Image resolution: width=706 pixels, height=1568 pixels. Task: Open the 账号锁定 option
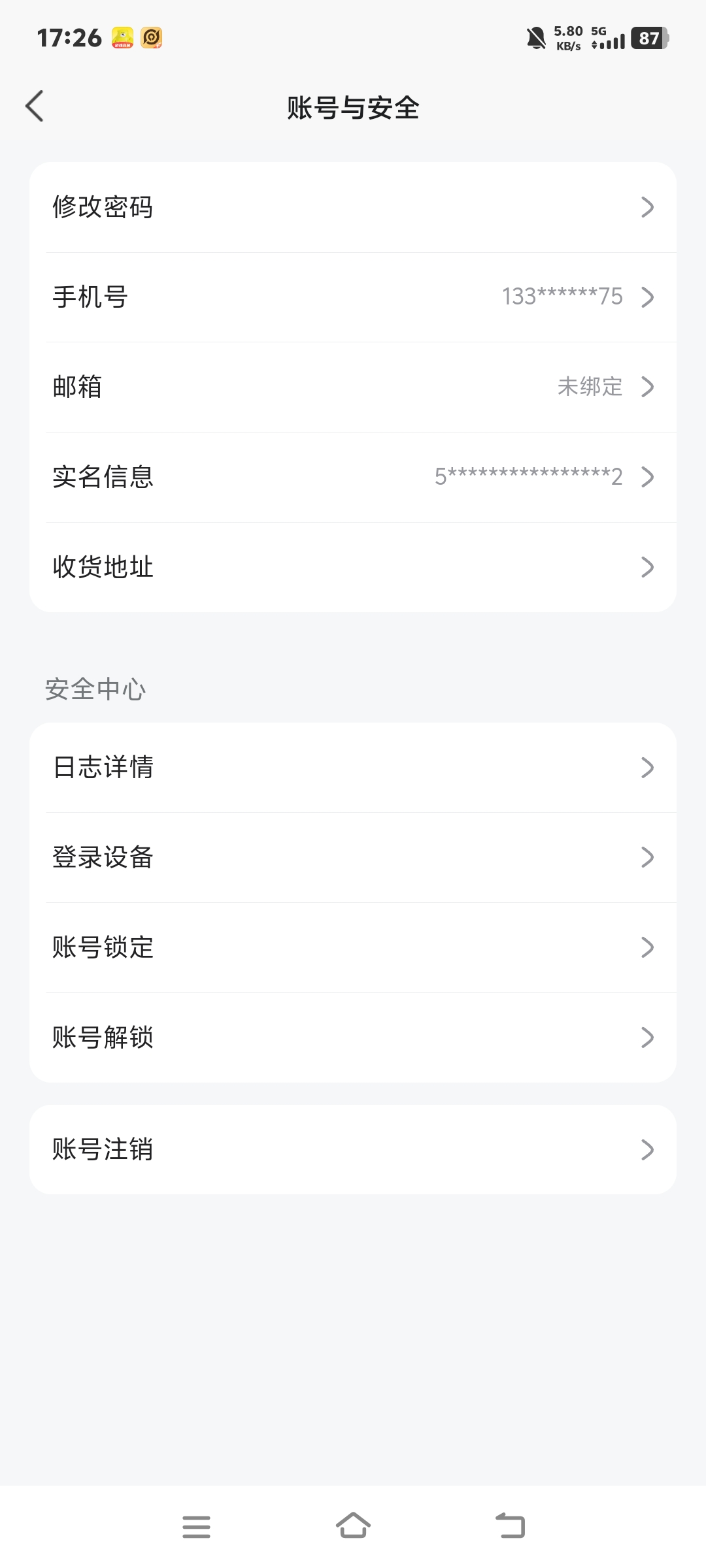353,948
